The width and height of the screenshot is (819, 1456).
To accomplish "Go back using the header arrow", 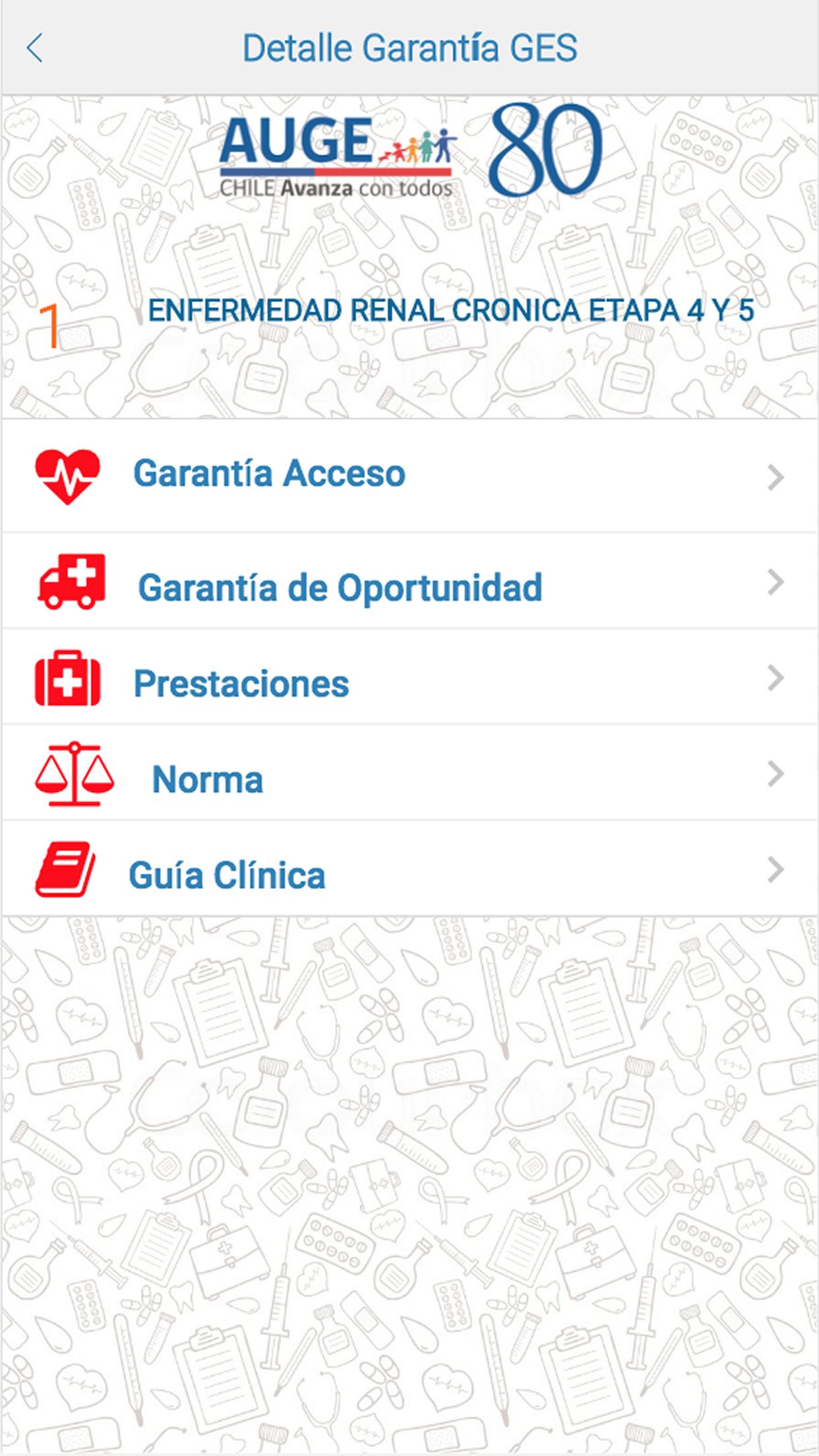I will click(x=35, y=48).
